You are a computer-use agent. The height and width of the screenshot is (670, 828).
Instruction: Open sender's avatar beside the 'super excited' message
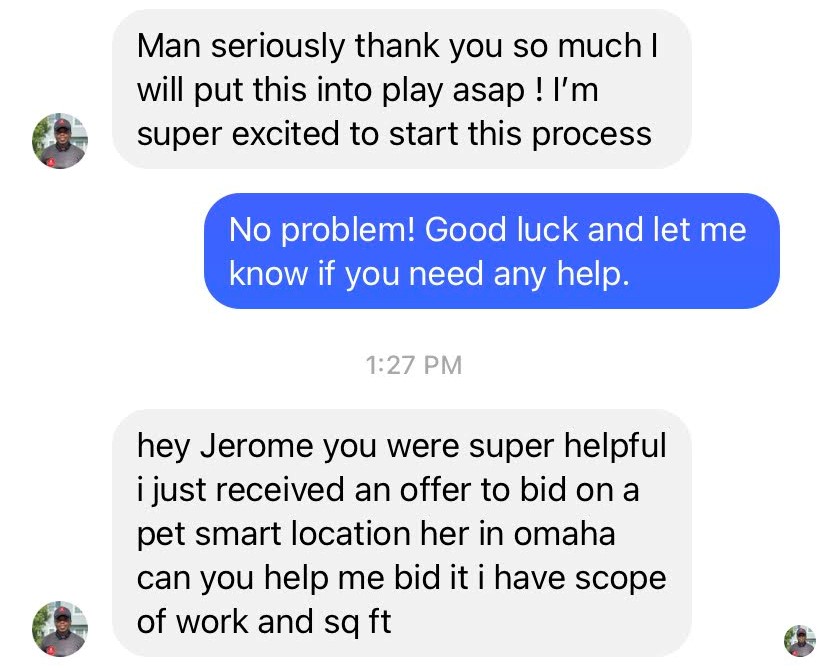point(61,141)
